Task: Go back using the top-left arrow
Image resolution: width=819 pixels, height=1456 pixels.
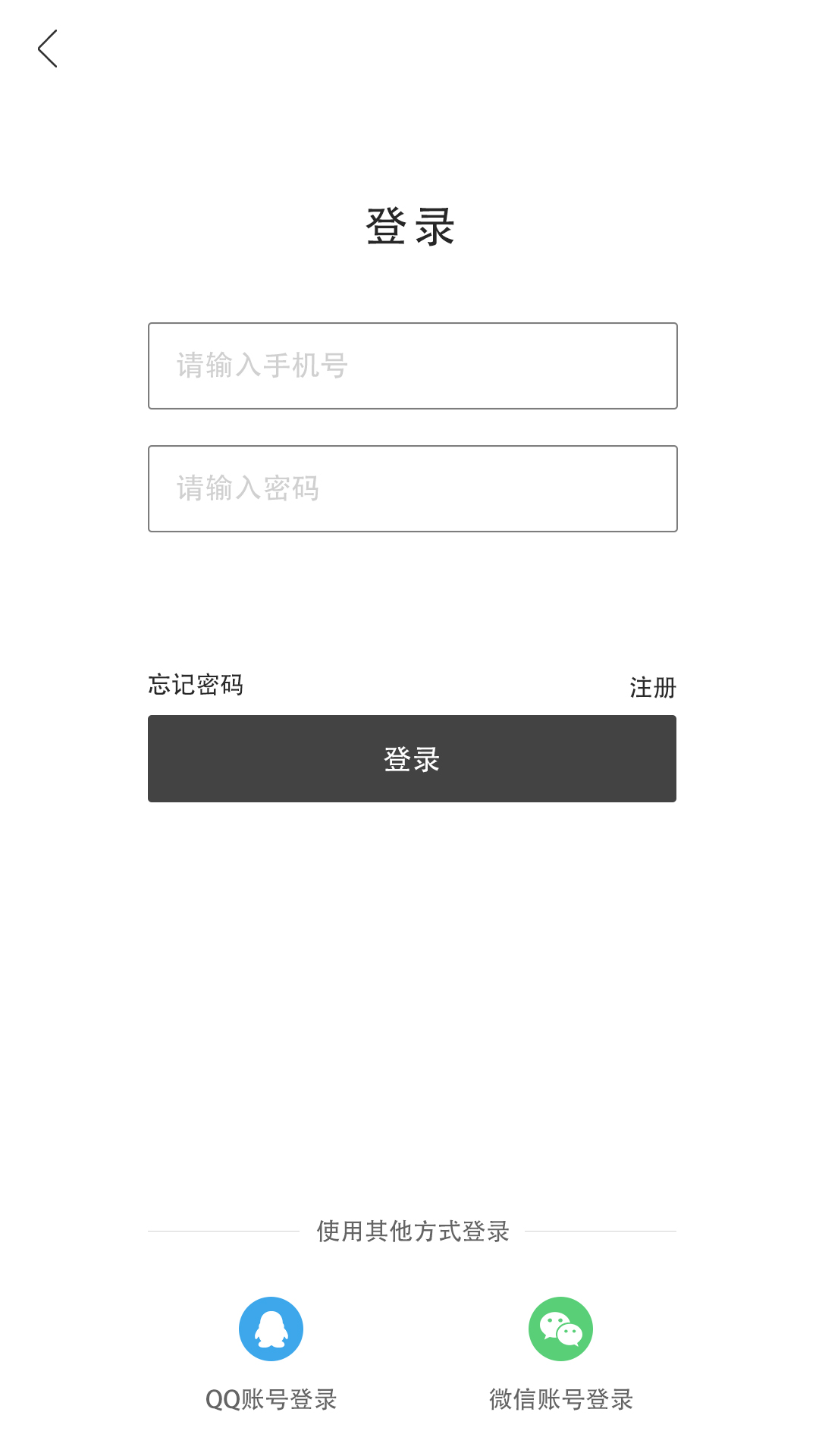Action: (48, 49)
